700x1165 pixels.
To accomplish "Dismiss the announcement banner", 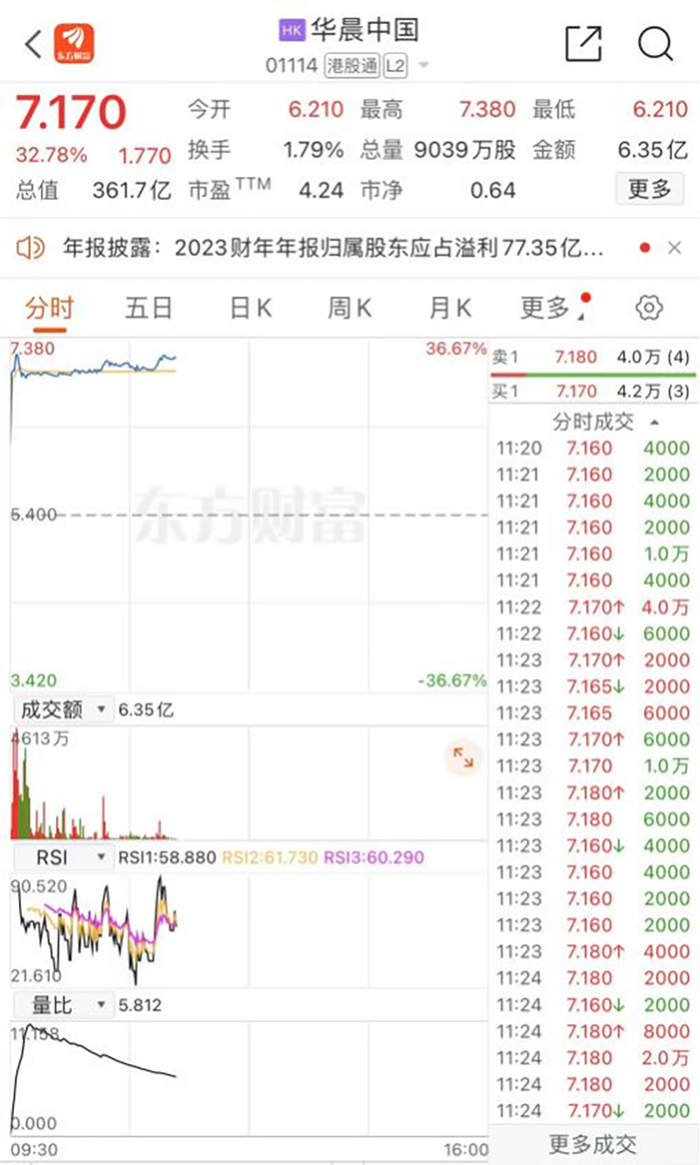I will [675, 248].
